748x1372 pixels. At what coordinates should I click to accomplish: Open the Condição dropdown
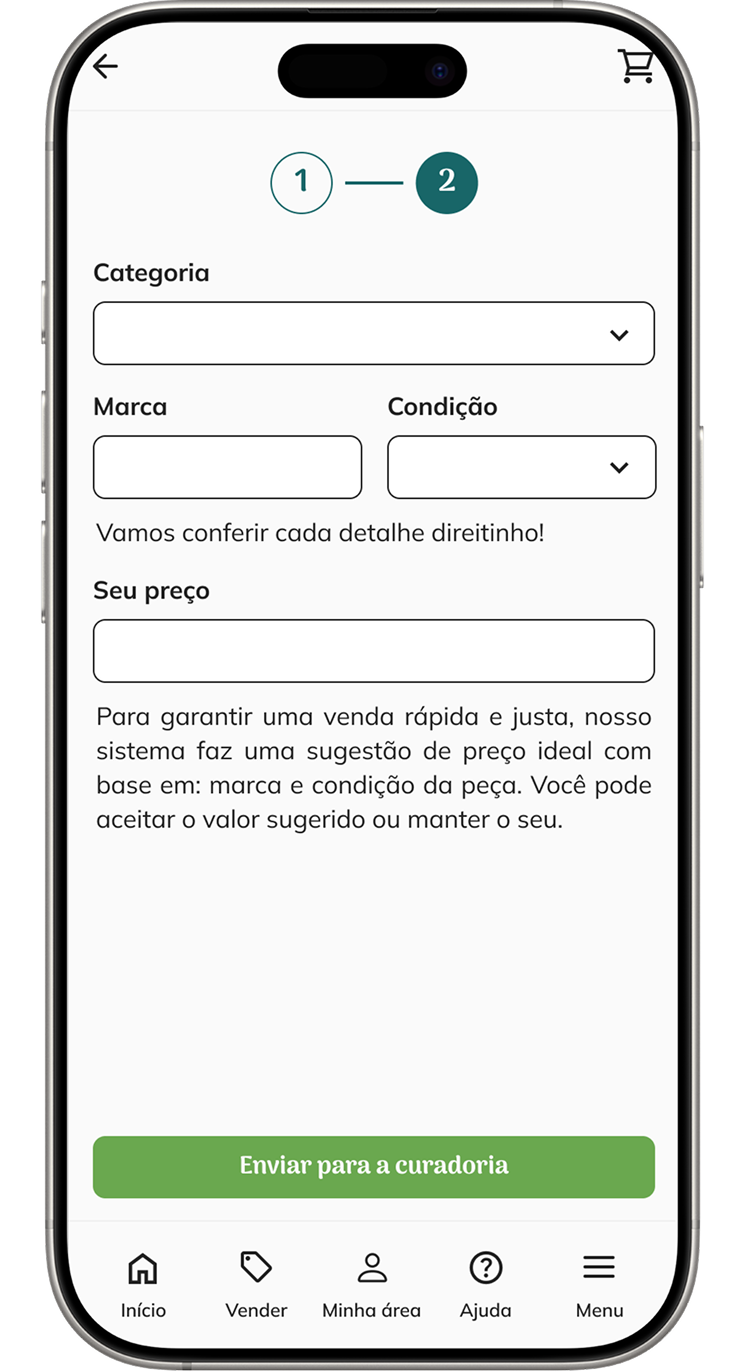[521, 467]
